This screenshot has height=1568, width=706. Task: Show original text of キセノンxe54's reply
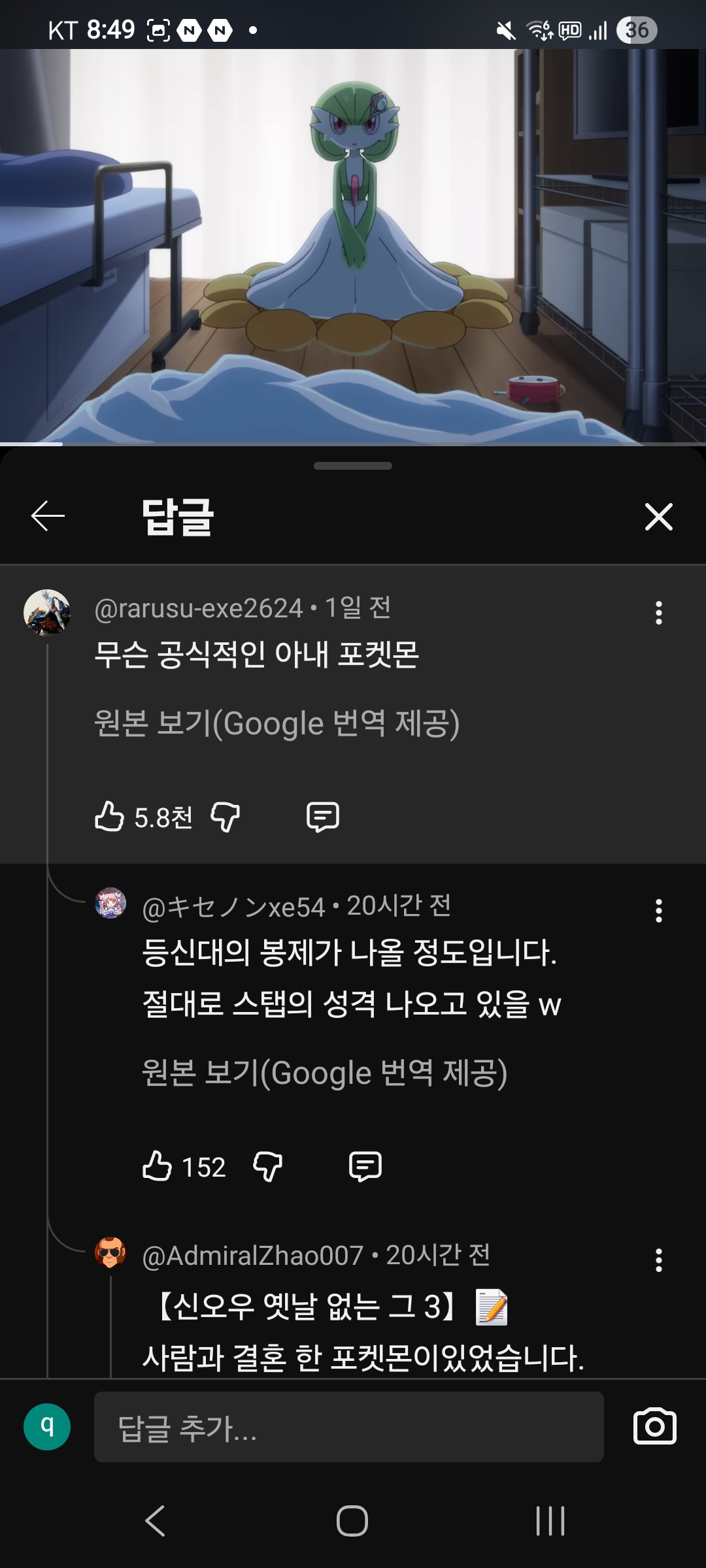[324, 1073]
